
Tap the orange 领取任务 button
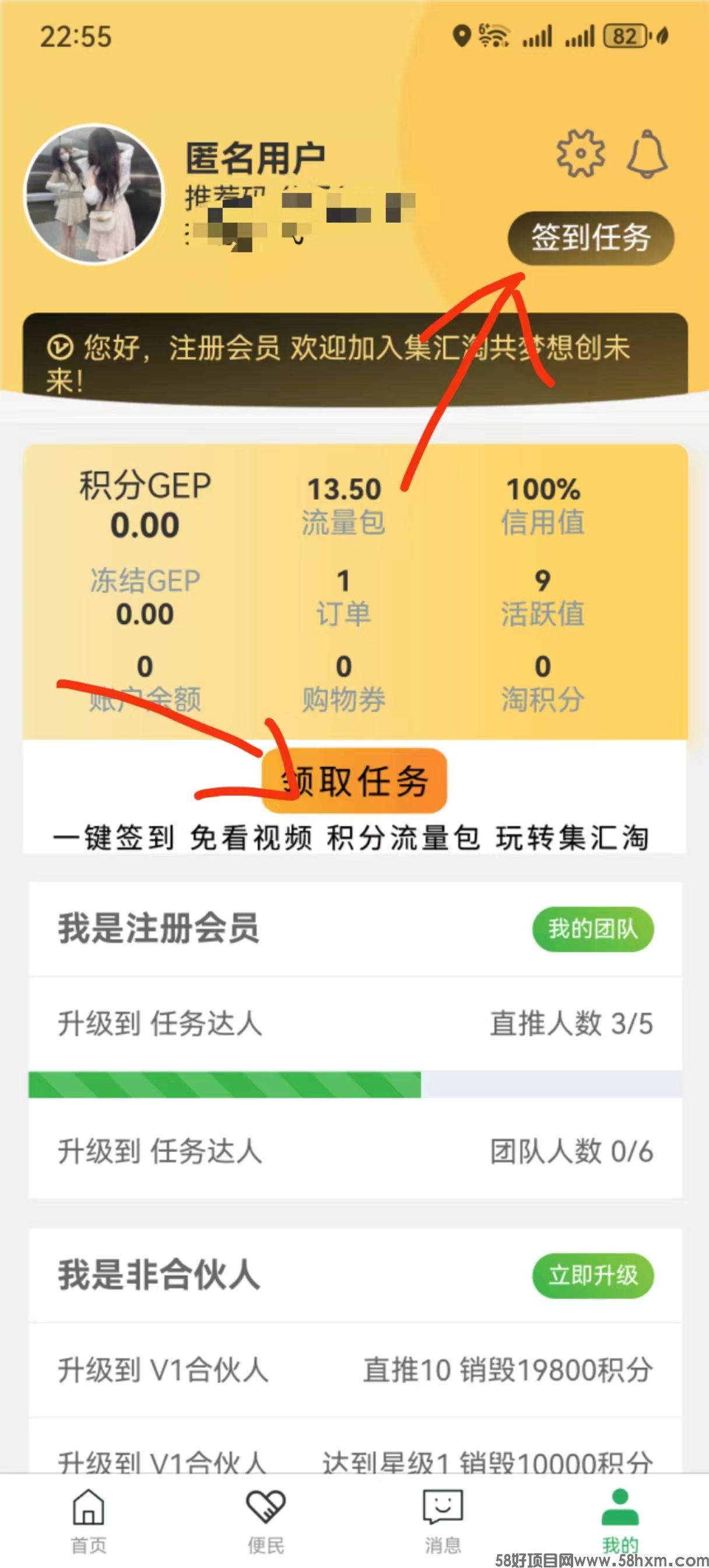(355, 781)
